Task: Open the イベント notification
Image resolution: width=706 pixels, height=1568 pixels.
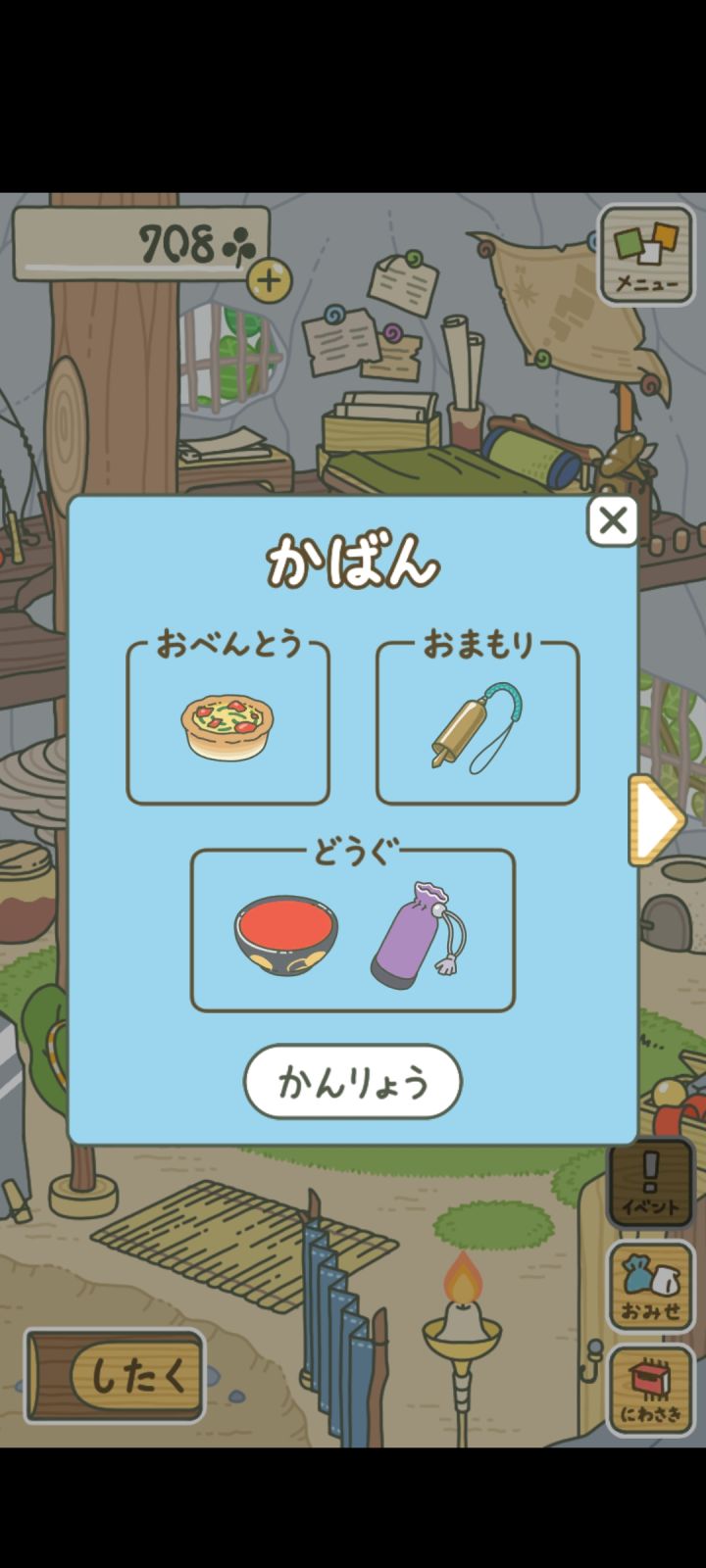Action: coord(650,1183)
